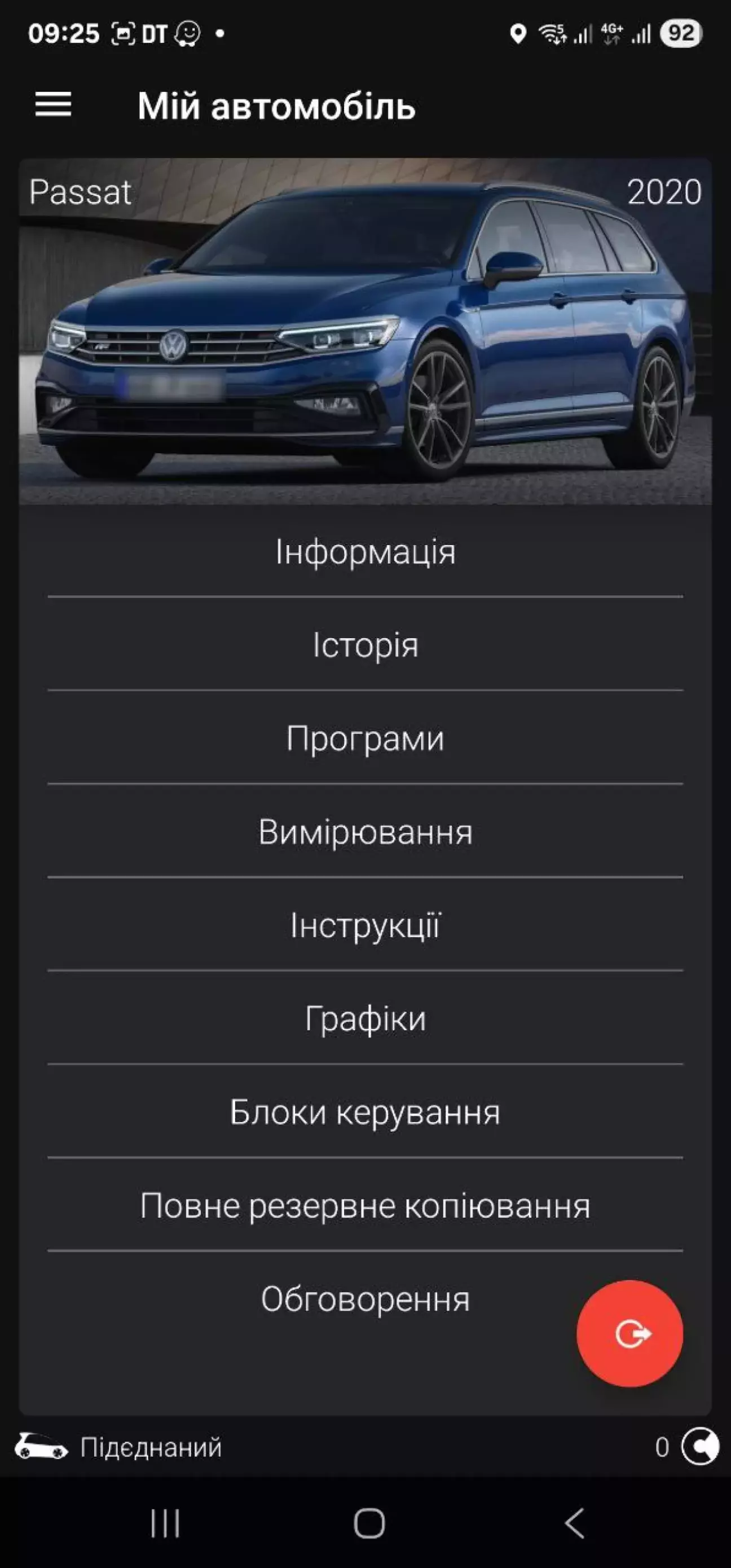Open the Історія row
This screenshot has width=731, height=1568.
click(x=365, y=644)
